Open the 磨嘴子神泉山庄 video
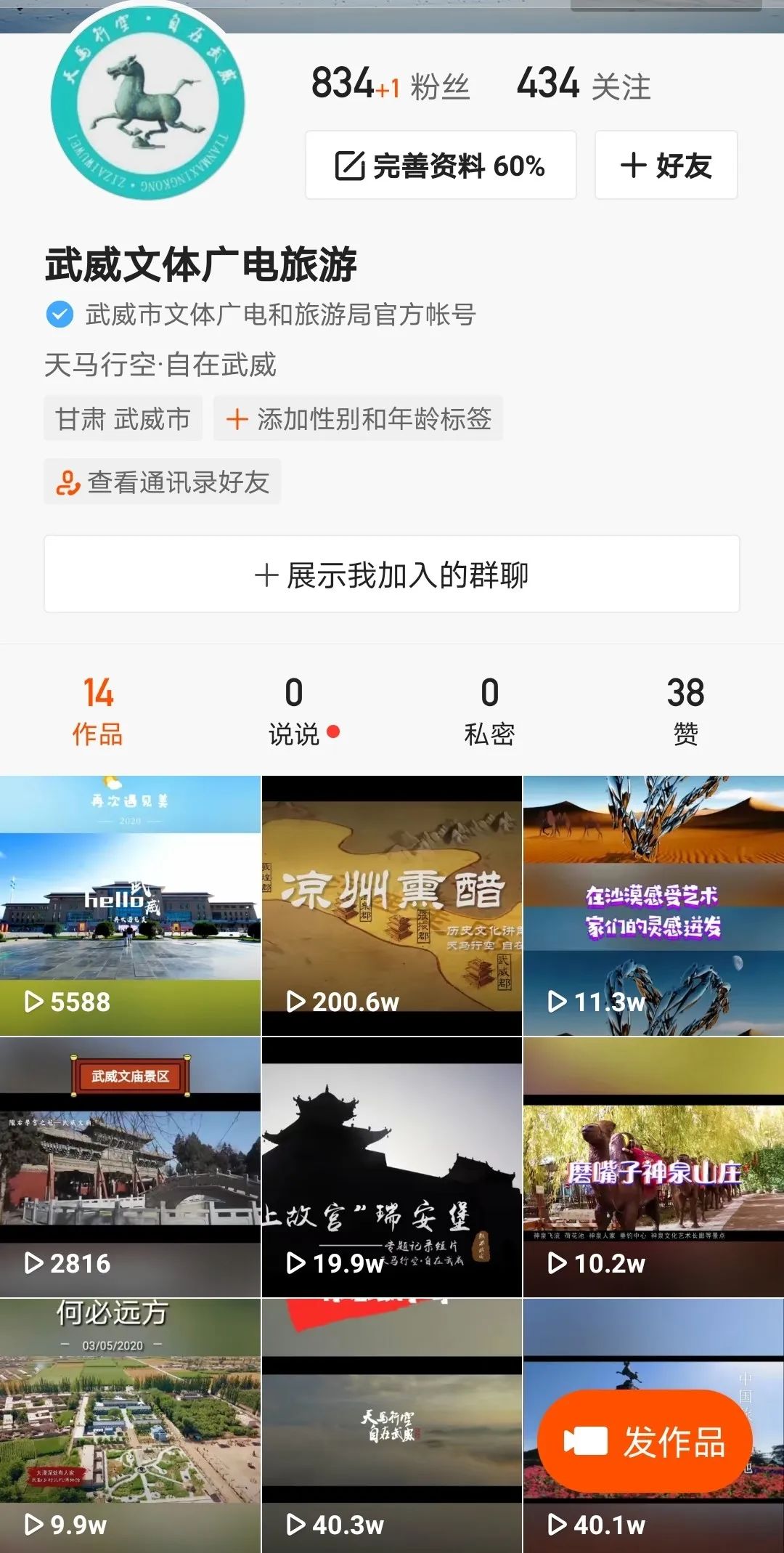 coord(653,1167)
